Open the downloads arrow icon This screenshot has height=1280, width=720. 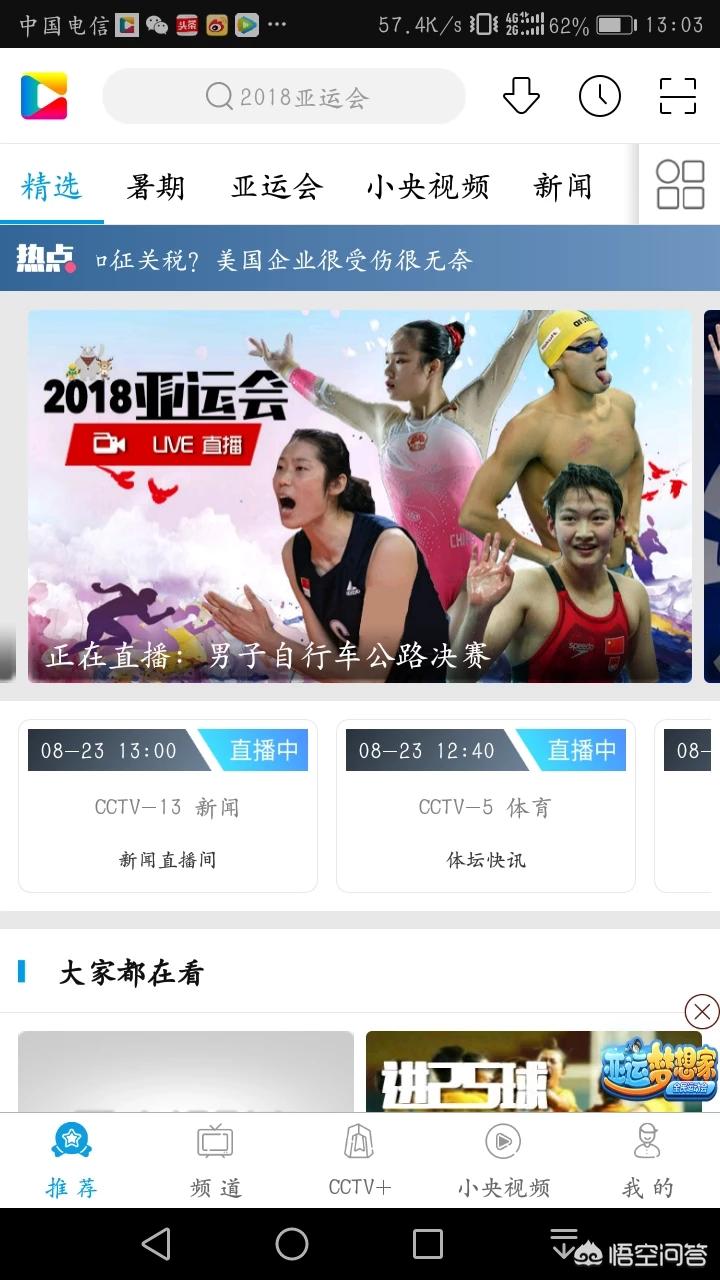coord(521,96)
